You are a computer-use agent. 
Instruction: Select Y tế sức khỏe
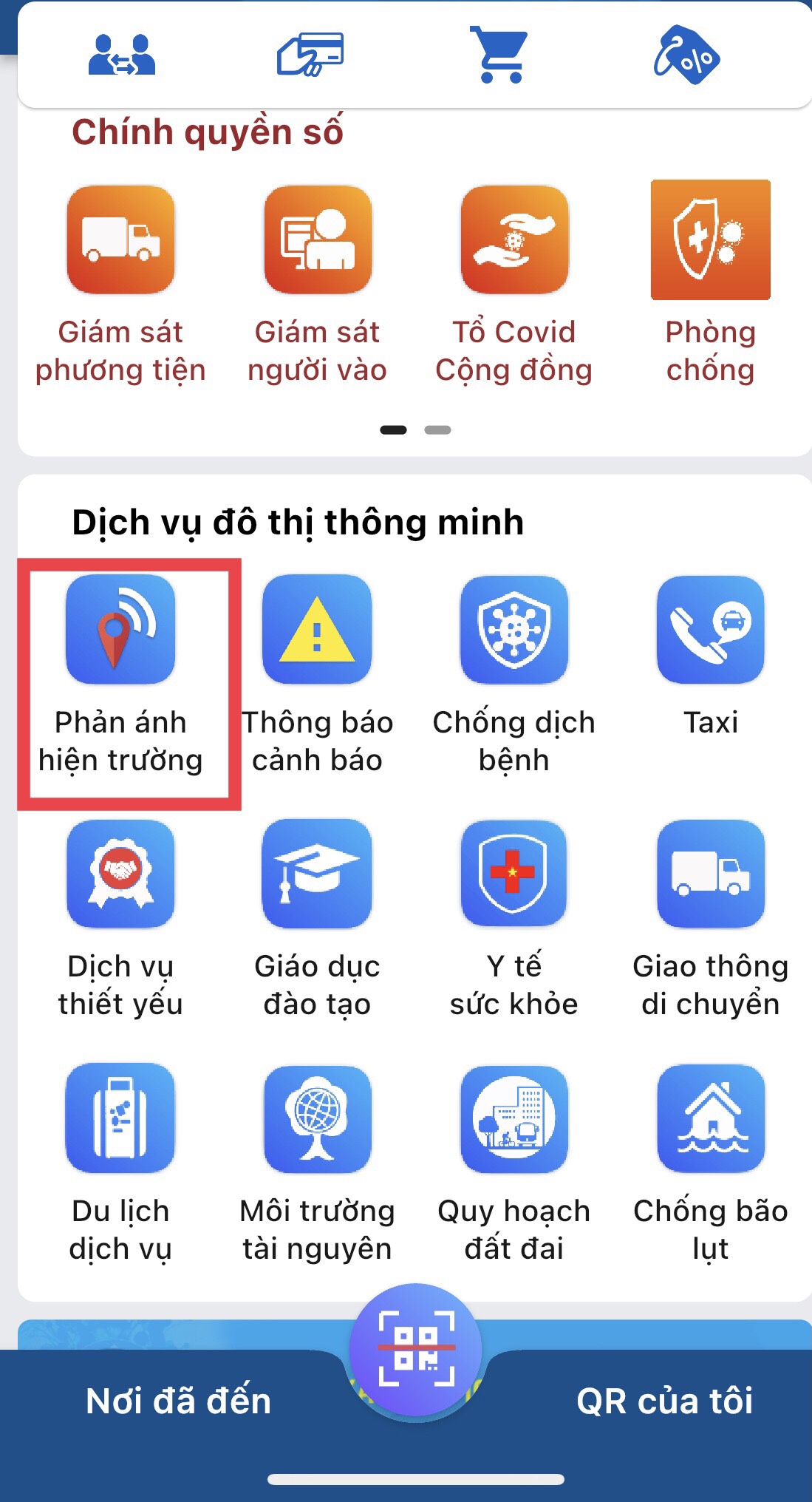pyautogui.click(x=514, y=874)
